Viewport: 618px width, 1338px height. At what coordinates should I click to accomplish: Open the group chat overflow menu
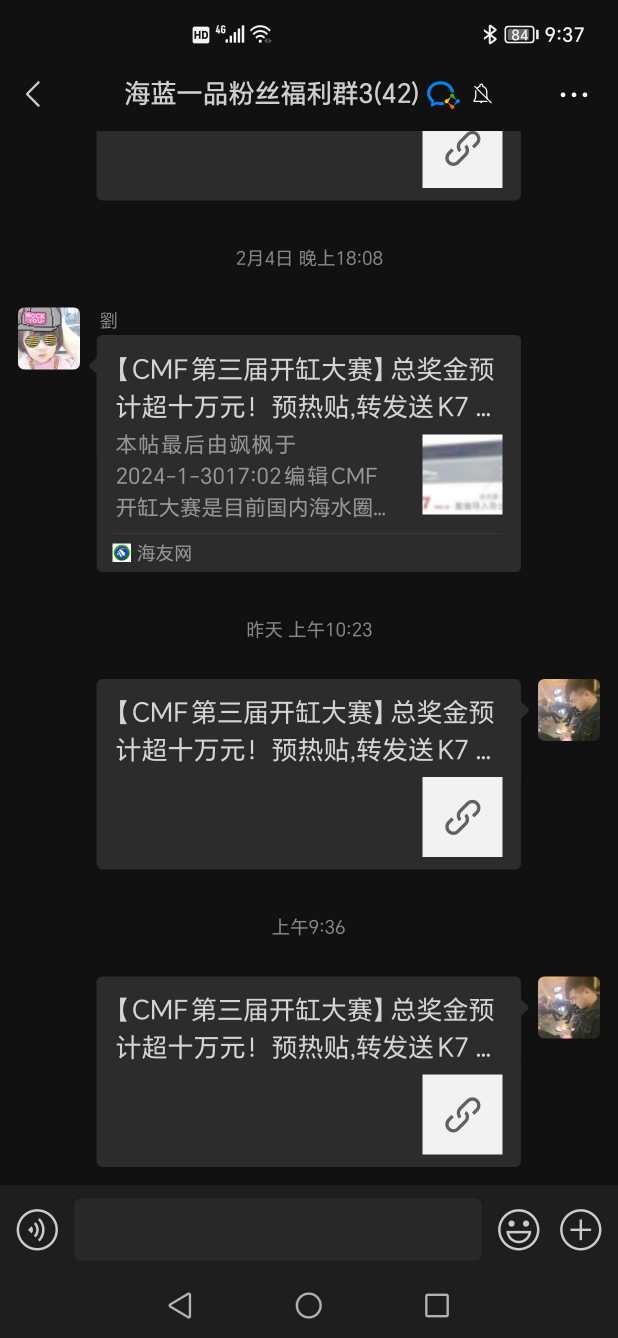(574, 94)
